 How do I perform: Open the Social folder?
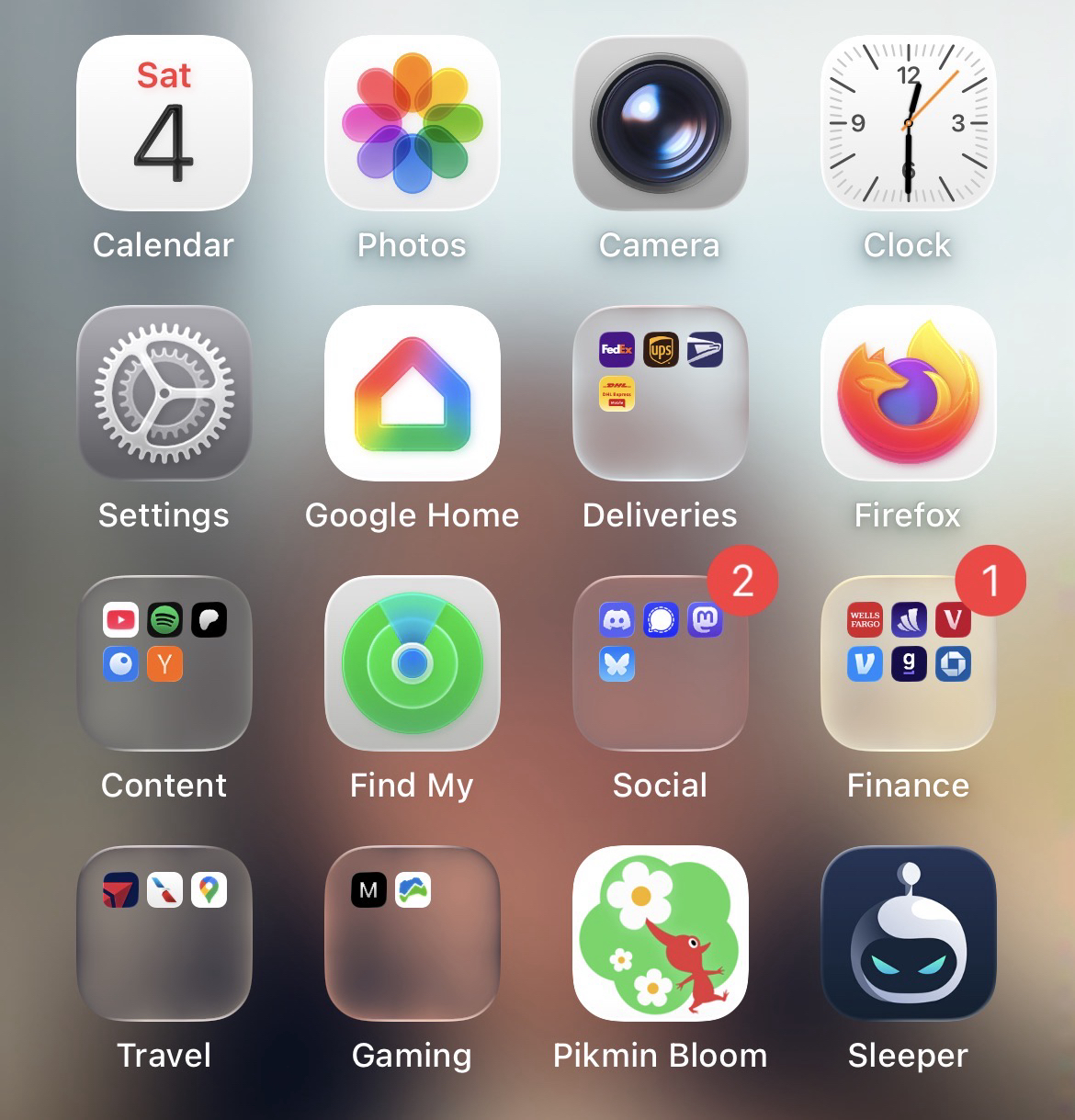point(661,663)
